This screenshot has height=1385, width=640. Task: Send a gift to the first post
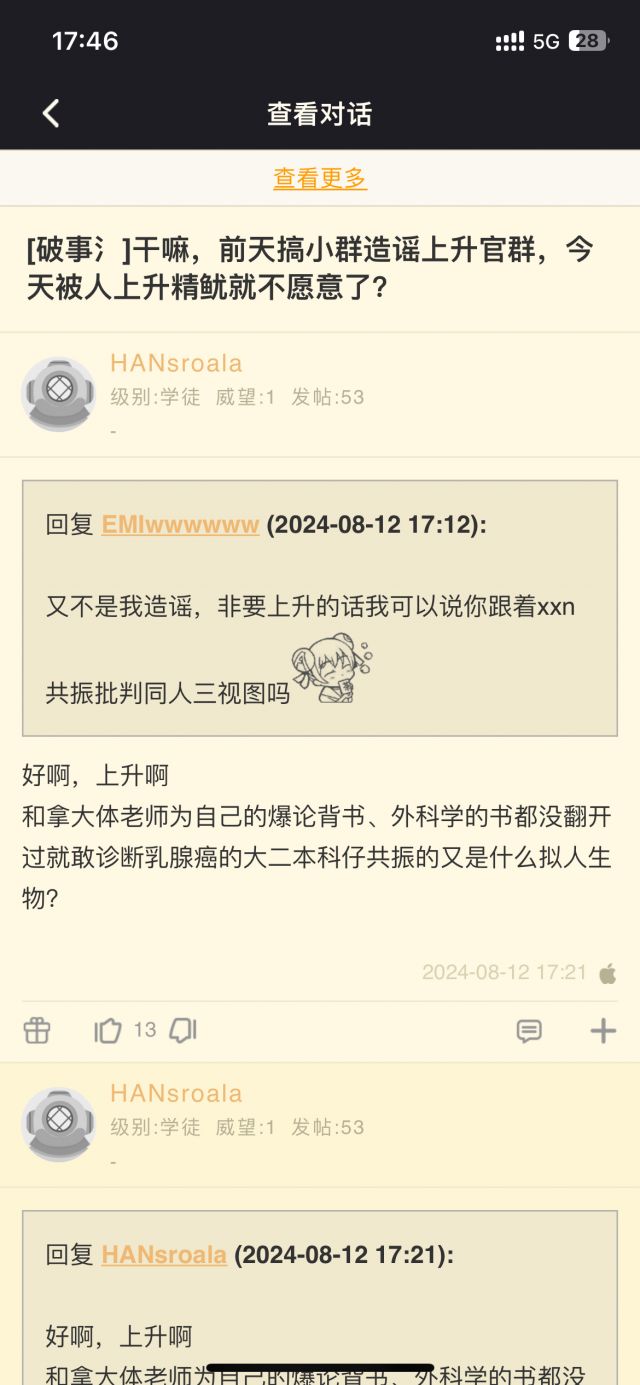[37, 1030]
